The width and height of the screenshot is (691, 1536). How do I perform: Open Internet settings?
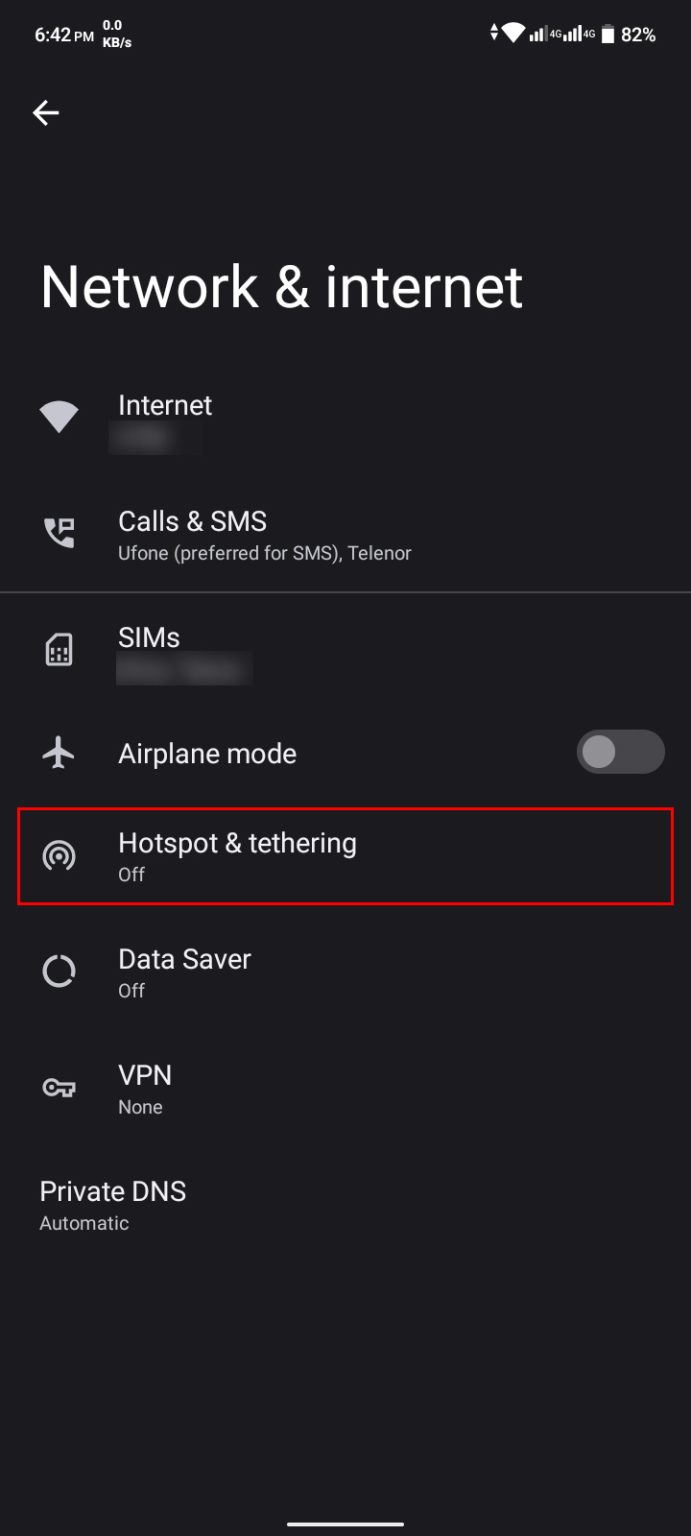[x=345, y=419]
